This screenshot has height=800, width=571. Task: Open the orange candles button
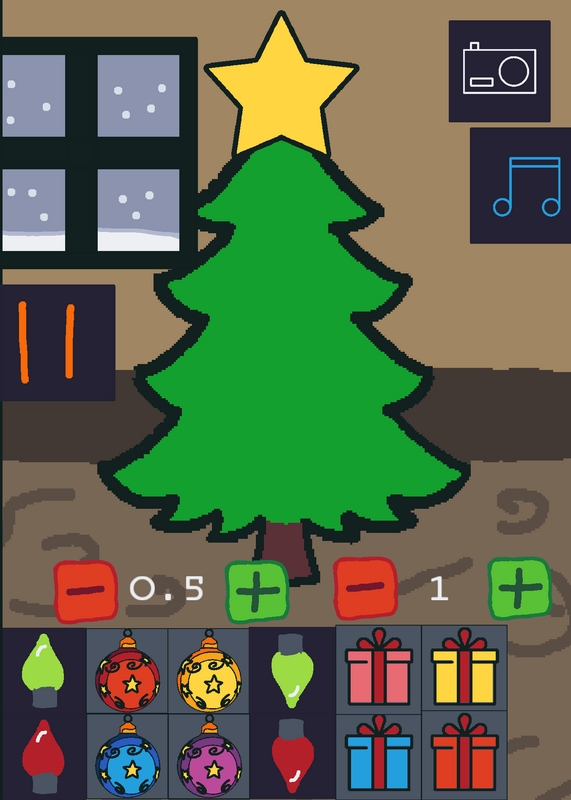pyautogui.click(x=58, y=342)
